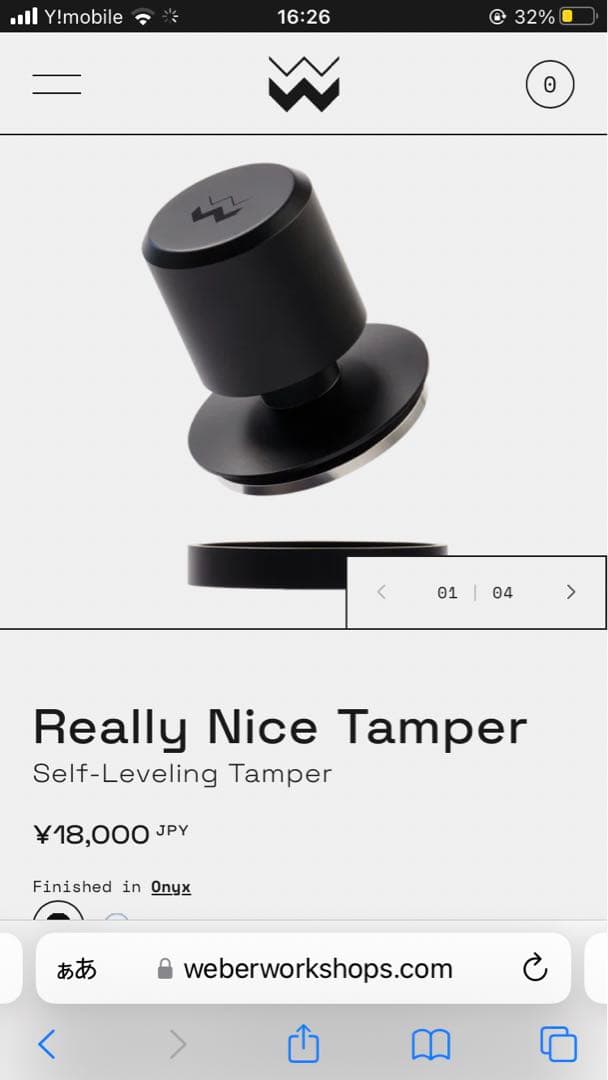This screenshot has width=608, height=1080.
Task: Reload the current page
Action: [x=535, y=968]
